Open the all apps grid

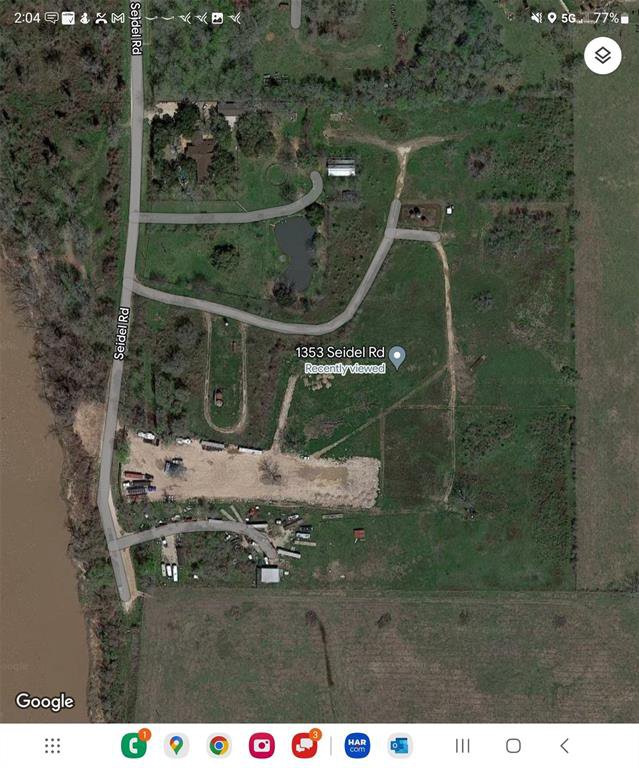[x=53, y=745]
